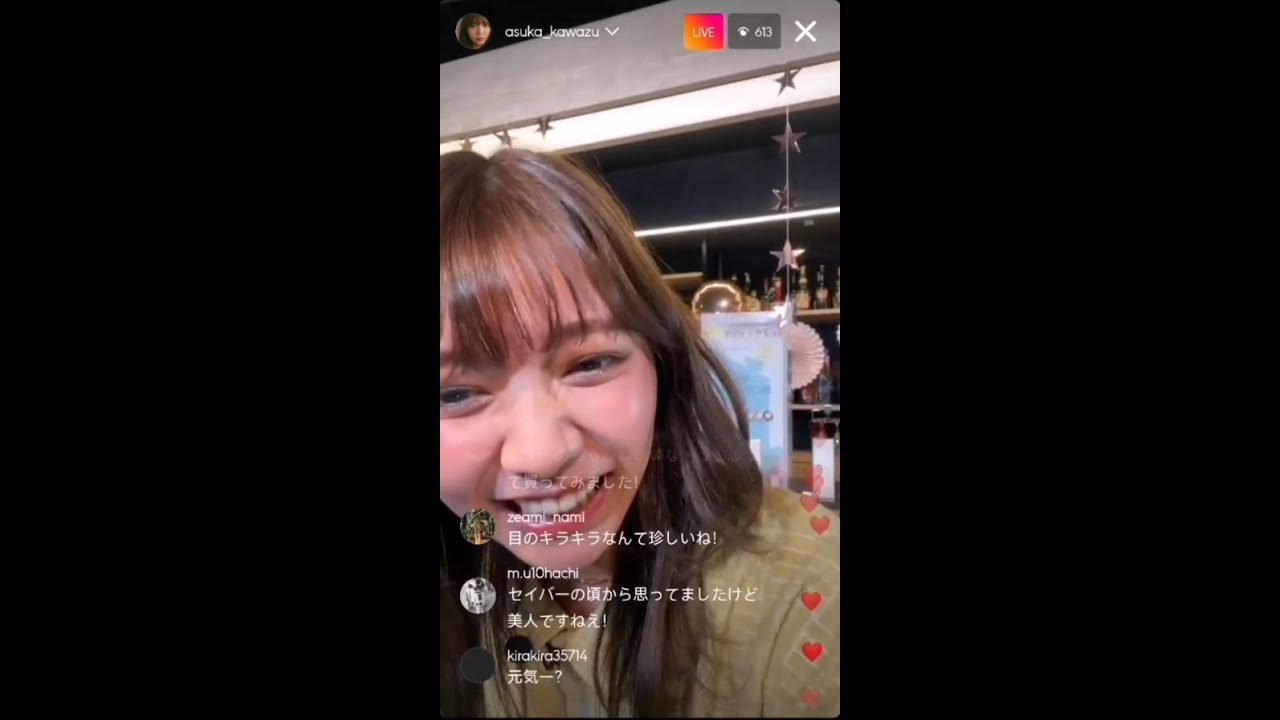The height and width of the screenshot is (720, 1280).
Task: Open commenter kirakira35714's profile
Action: coord(478,665)
